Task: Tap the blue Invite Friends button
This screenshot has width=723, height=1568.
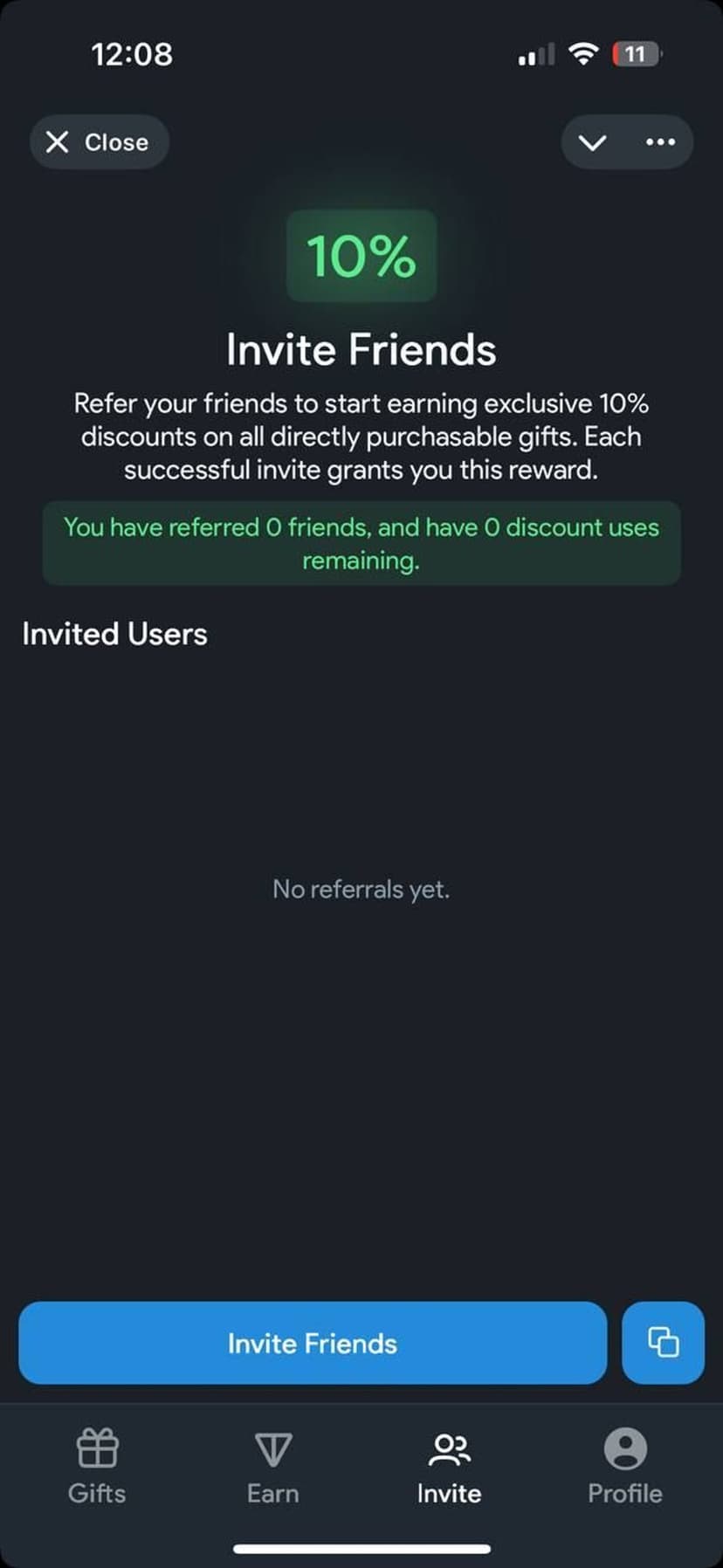Action: [312, 1343]
